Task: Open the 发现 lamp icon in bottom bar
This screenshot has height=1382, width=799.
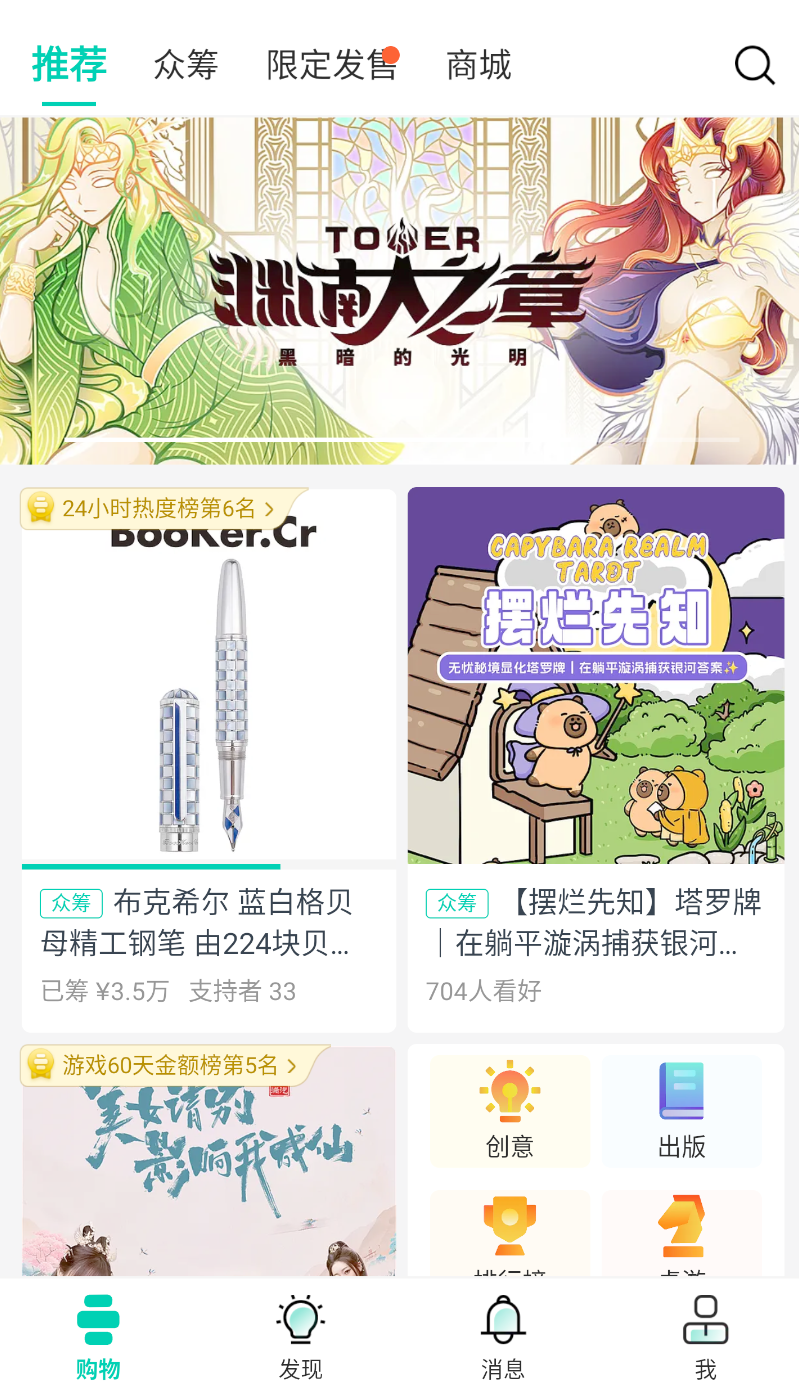Action: click(300, 1335)
